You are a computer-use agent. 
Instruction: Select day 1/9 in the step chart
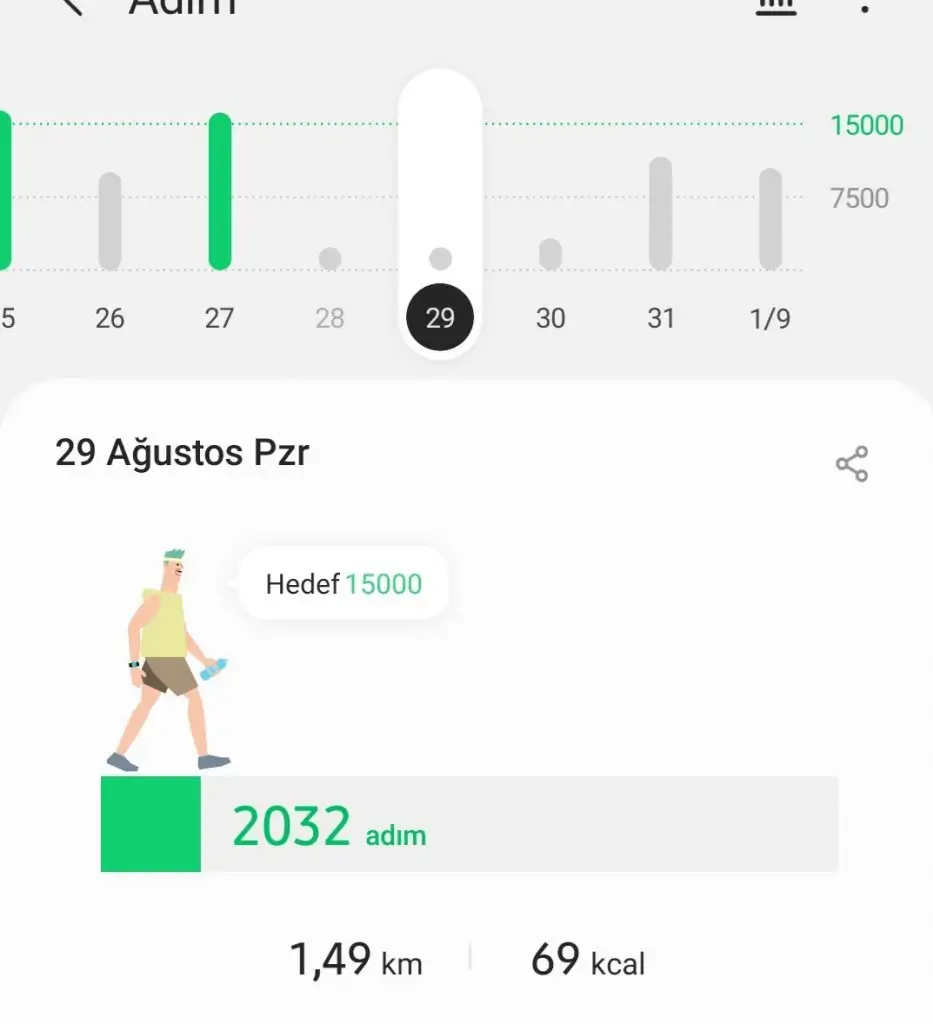[x=770, y=318]
